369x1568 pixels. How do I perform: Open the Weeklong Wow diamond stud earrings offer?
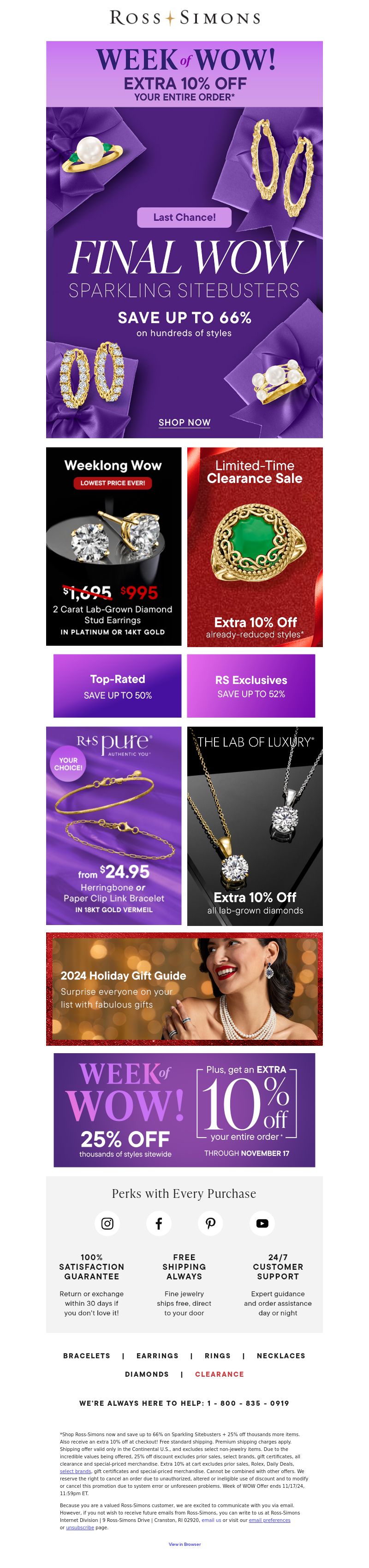113,546
